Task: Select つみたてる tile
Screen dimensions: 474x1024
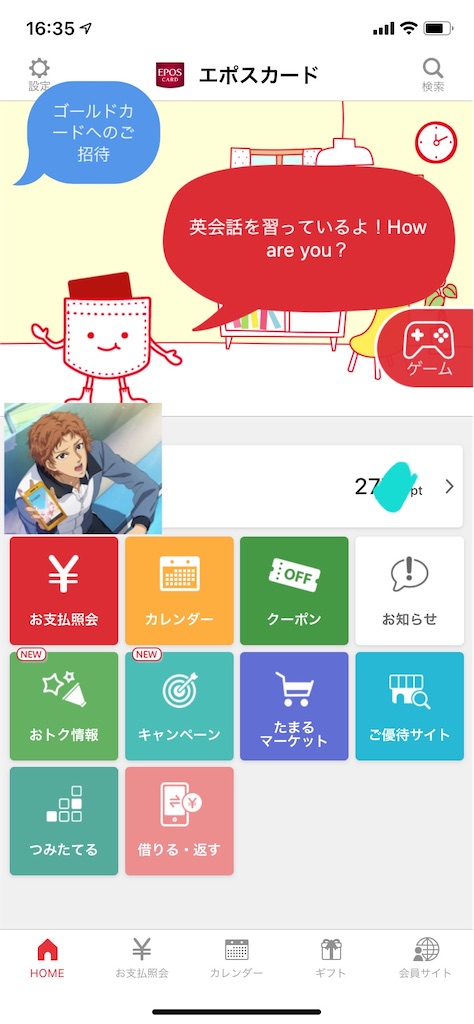Action: [64, 821]
